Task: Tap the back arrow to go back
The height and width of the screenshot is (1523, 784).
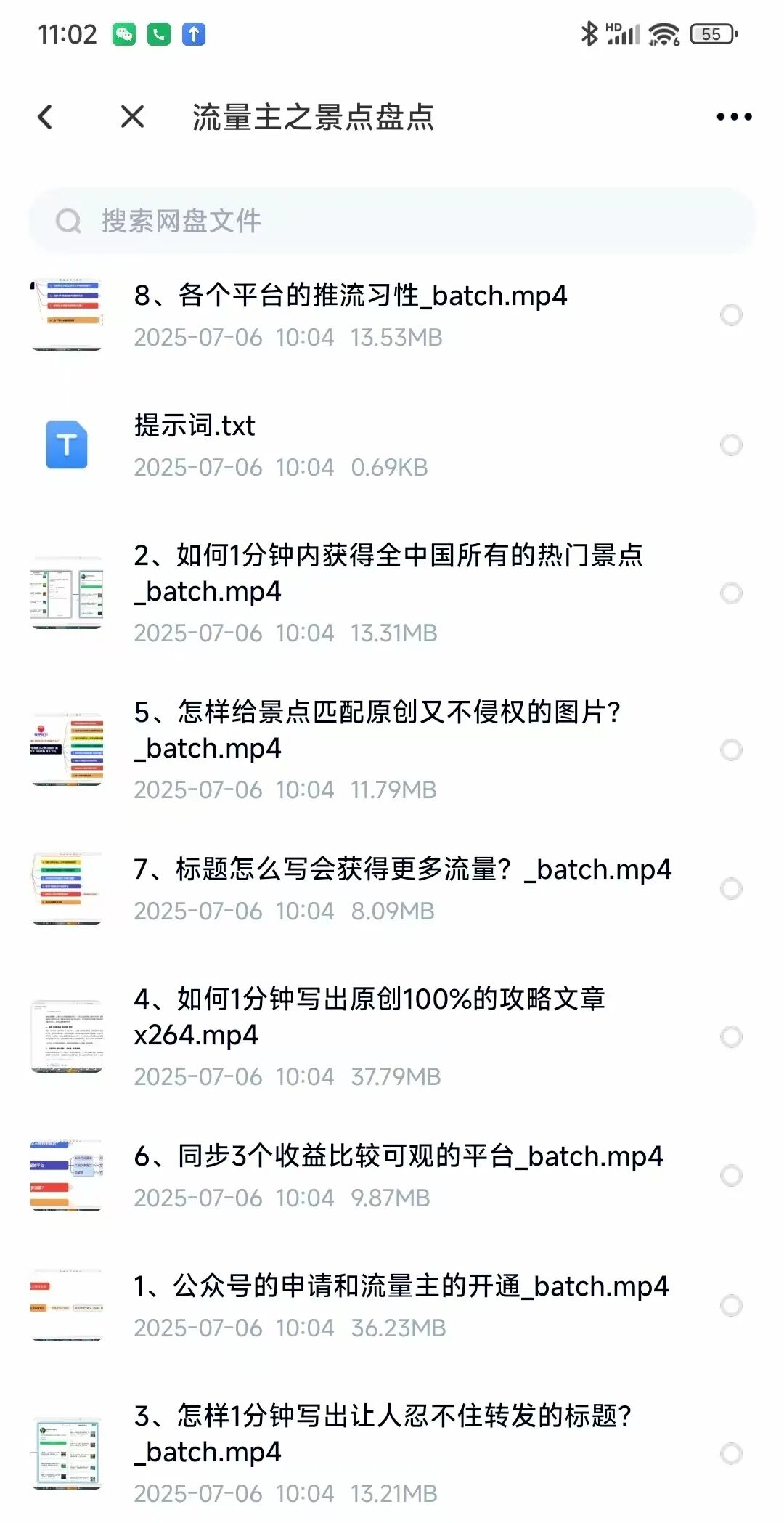Action: (x=46, y=116)
